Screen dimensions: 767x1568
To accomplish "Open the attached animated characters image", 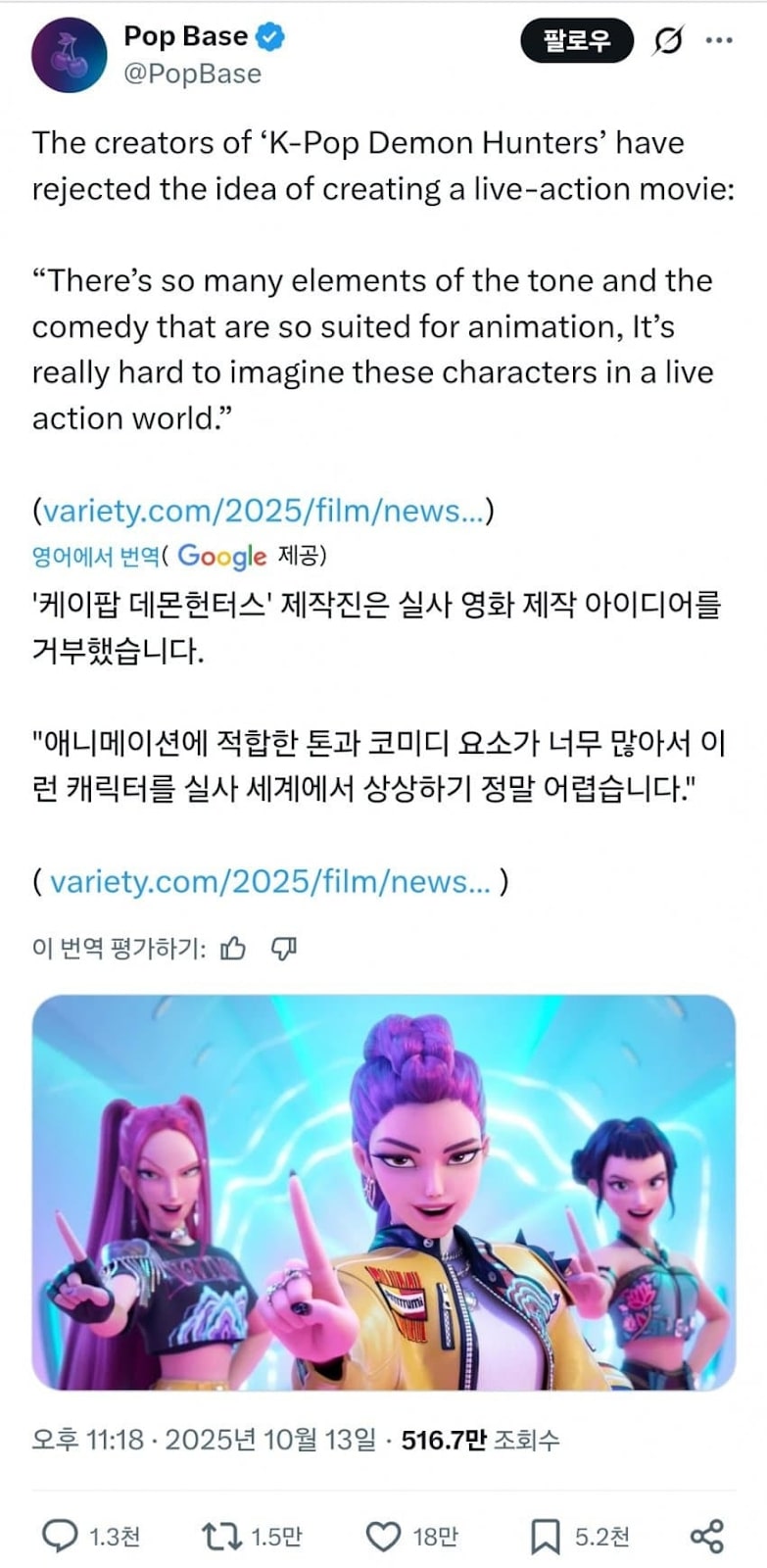I will coord(383,1192).
